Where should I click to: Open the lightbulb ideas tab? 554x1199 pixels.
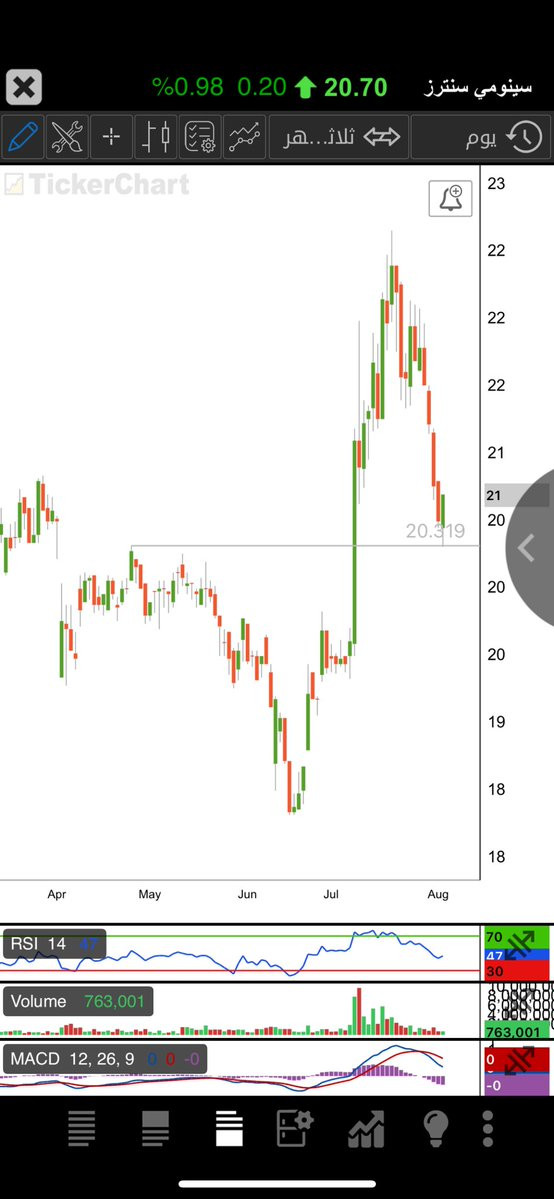[436, 1129]
